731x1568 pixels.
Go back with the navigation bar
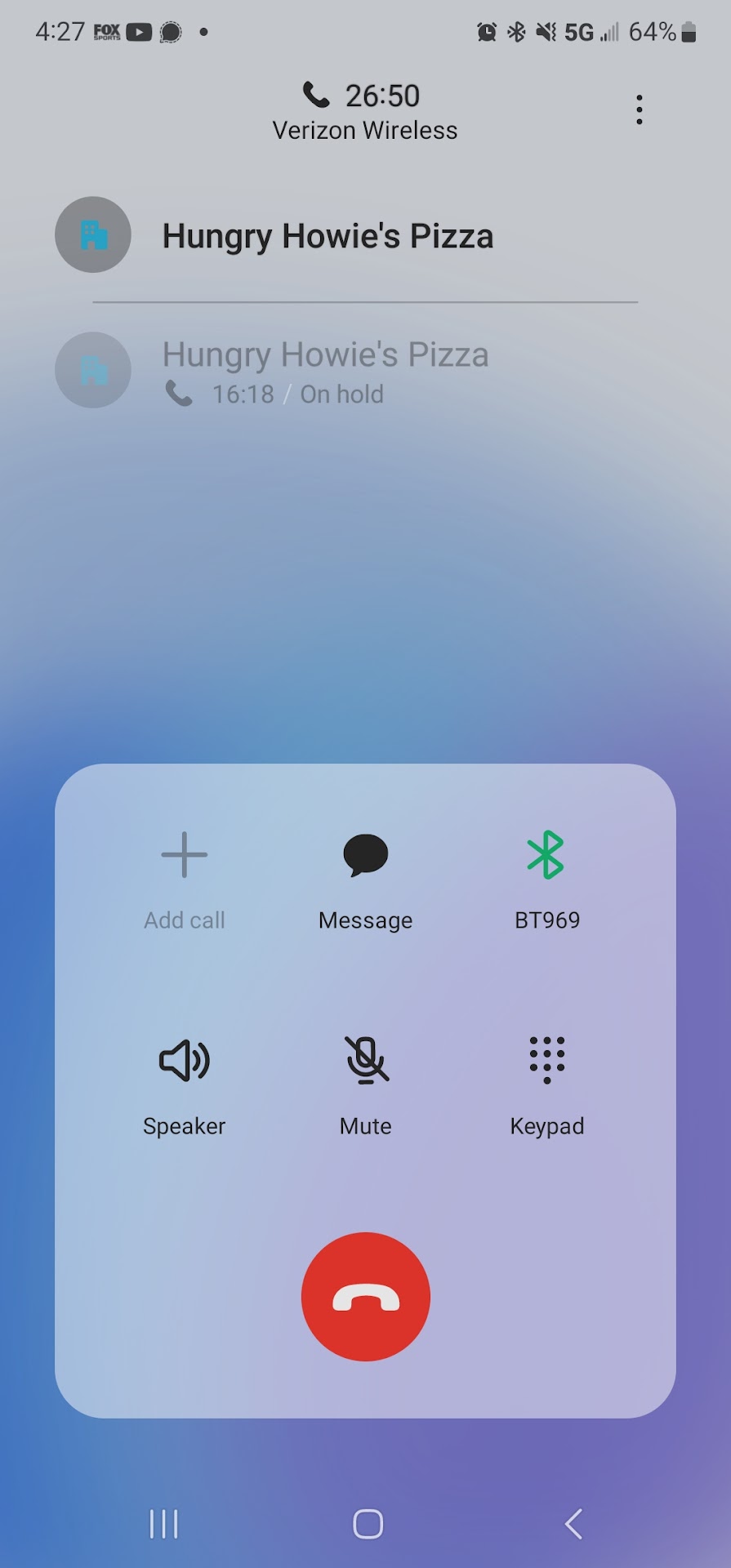click(x=573, y=1524)
